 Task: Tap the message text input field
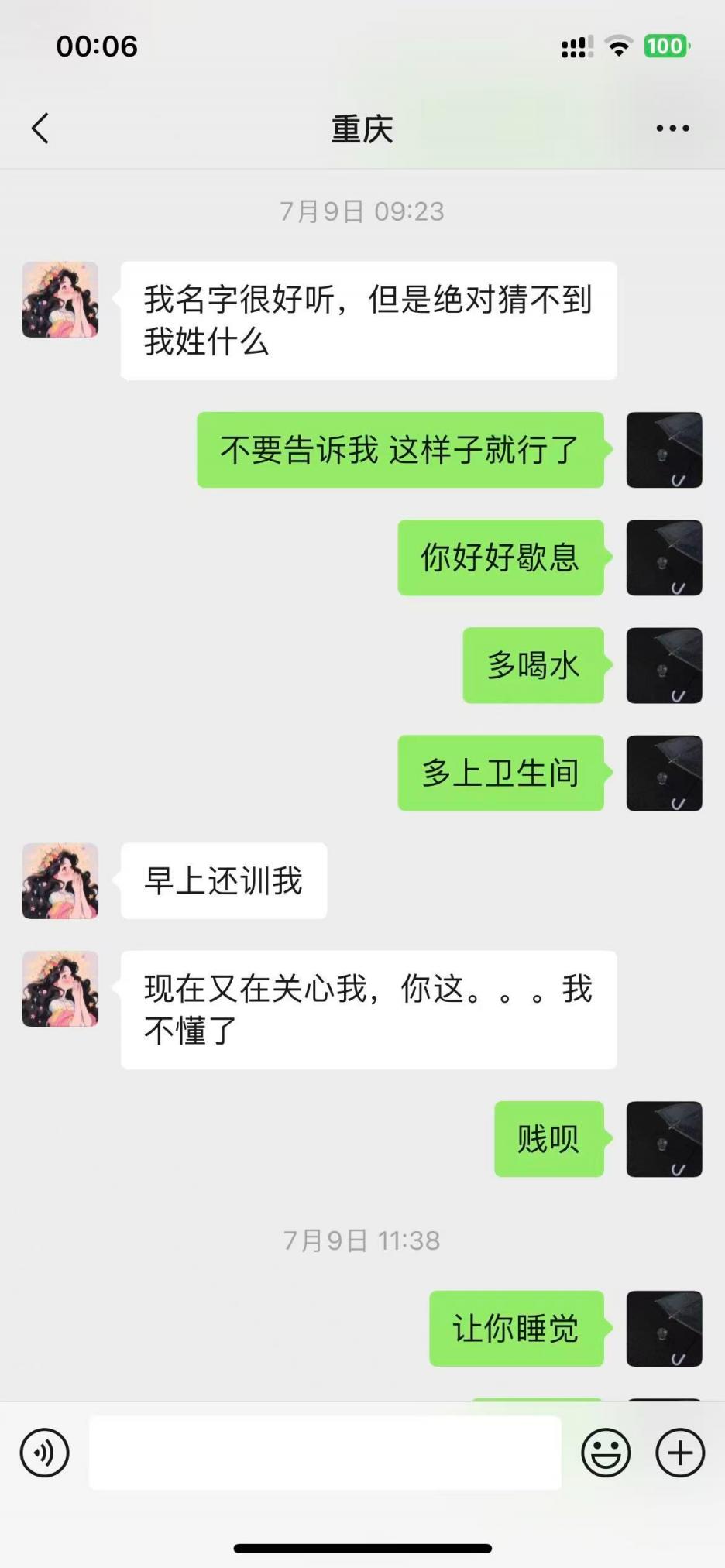pos(325,1453)
